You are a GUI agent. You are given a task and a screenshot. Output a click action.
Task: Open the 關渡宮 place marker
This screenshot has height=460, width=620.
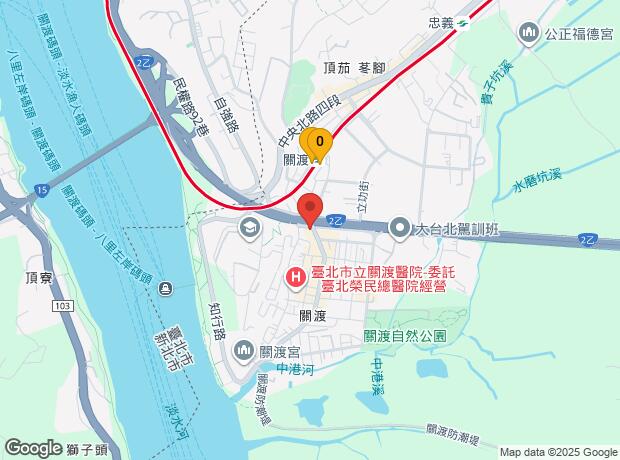coord(245,350)
